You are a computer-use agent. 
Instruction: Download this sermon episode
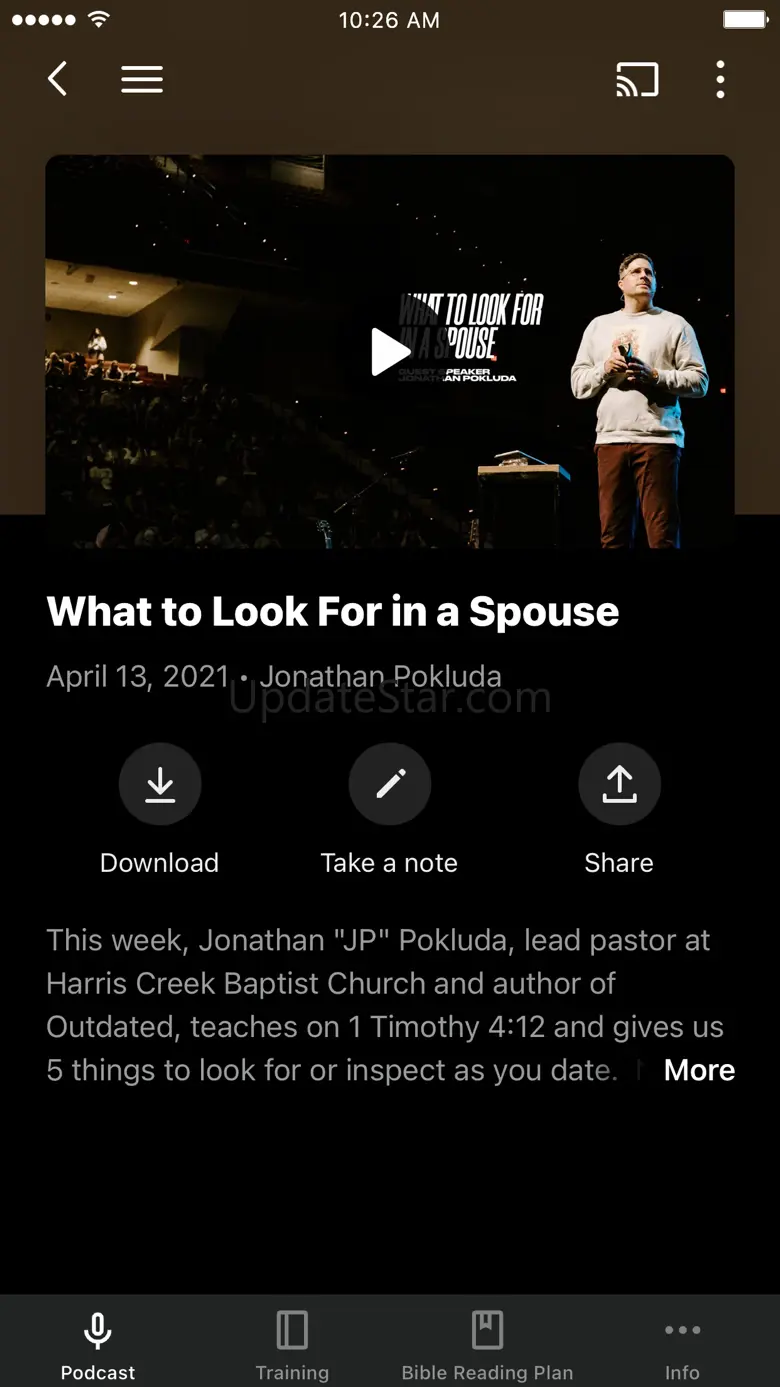click(160, 785)
